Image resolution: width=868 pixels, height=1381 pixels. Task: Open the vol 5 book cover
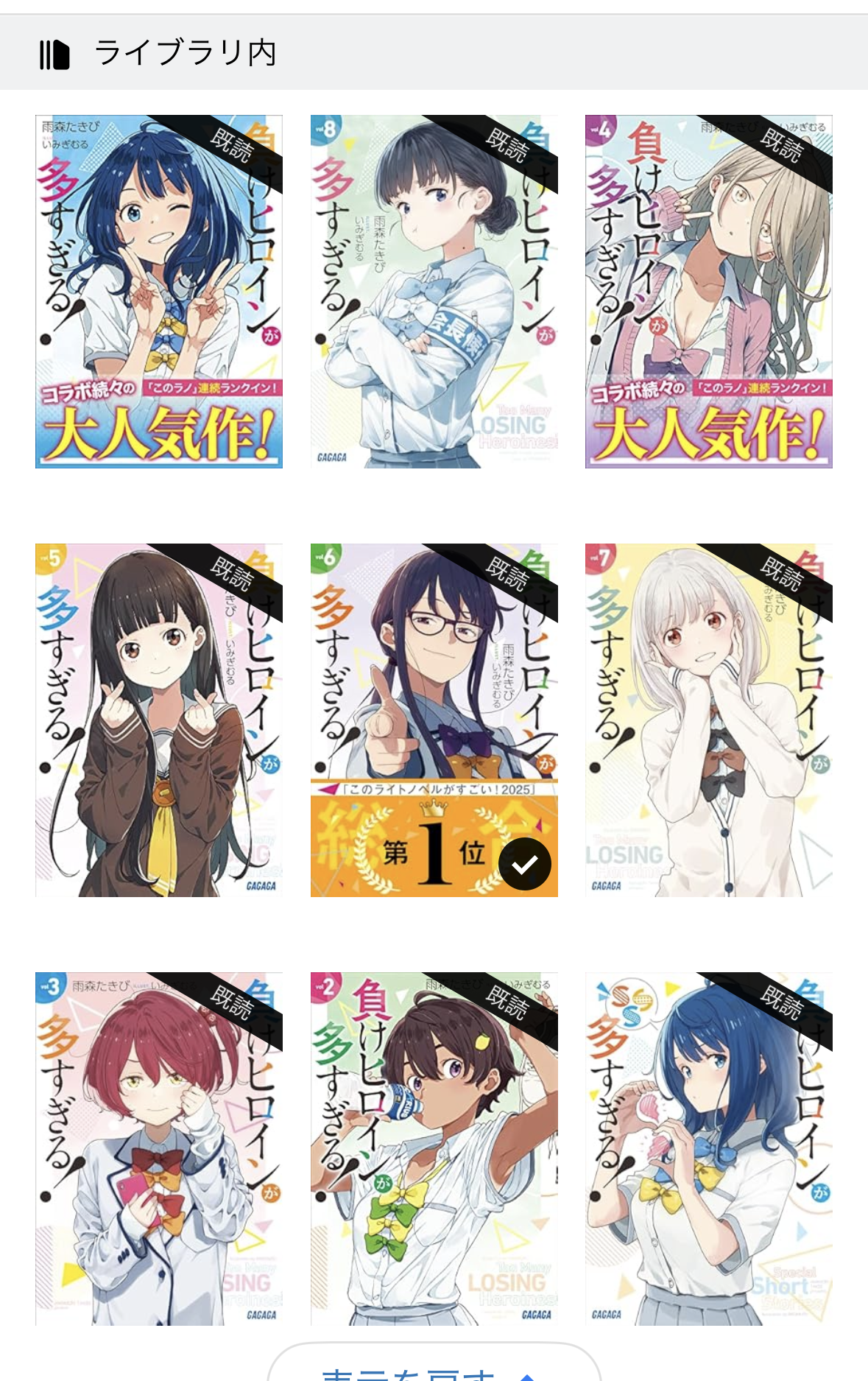159,720
